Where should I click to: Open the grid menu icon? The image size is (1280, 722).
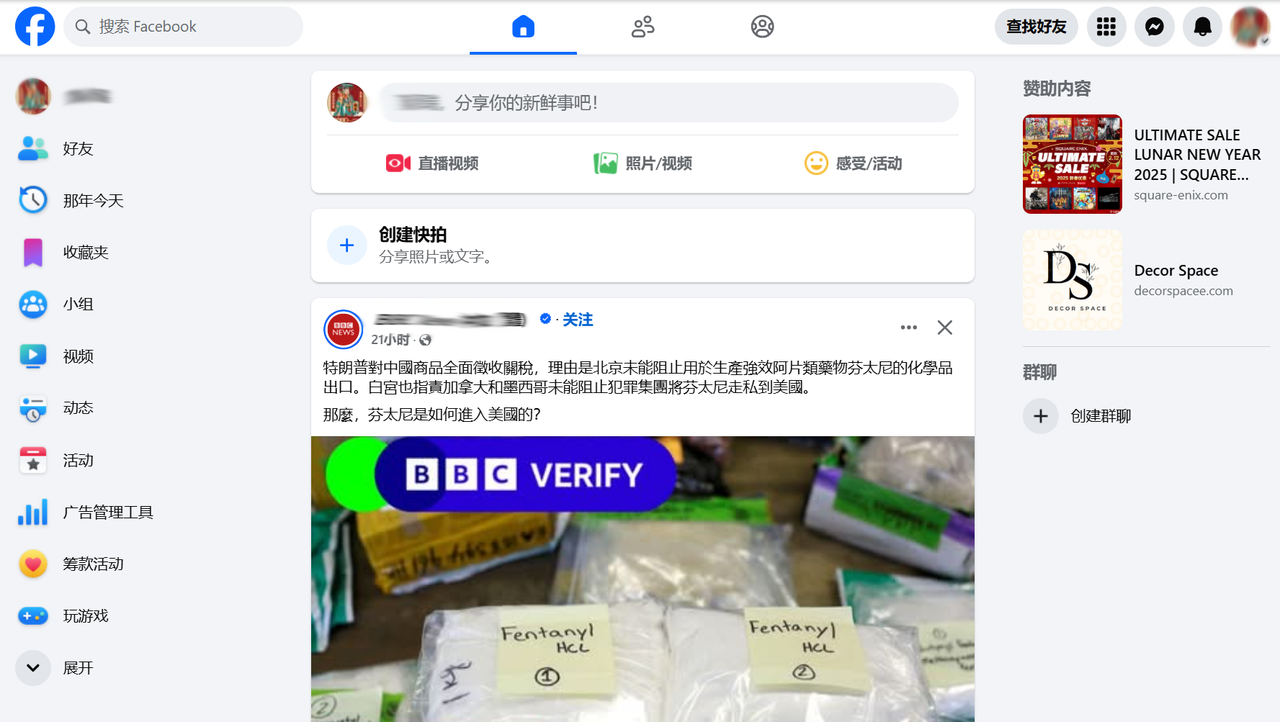1106,27
